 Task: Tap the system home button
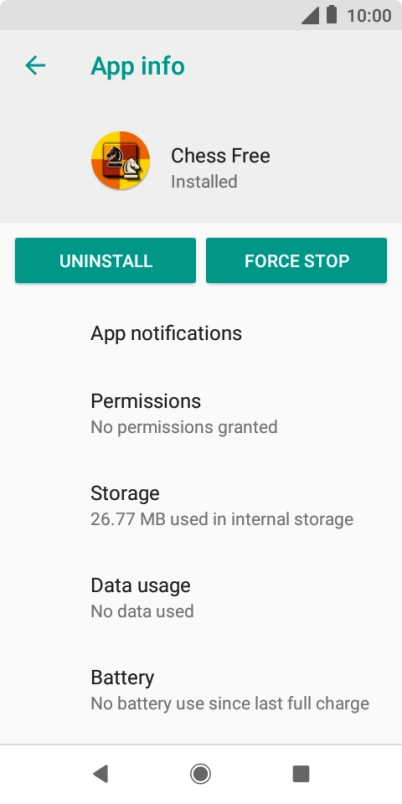pyautogui.click(x=200, y=774)
